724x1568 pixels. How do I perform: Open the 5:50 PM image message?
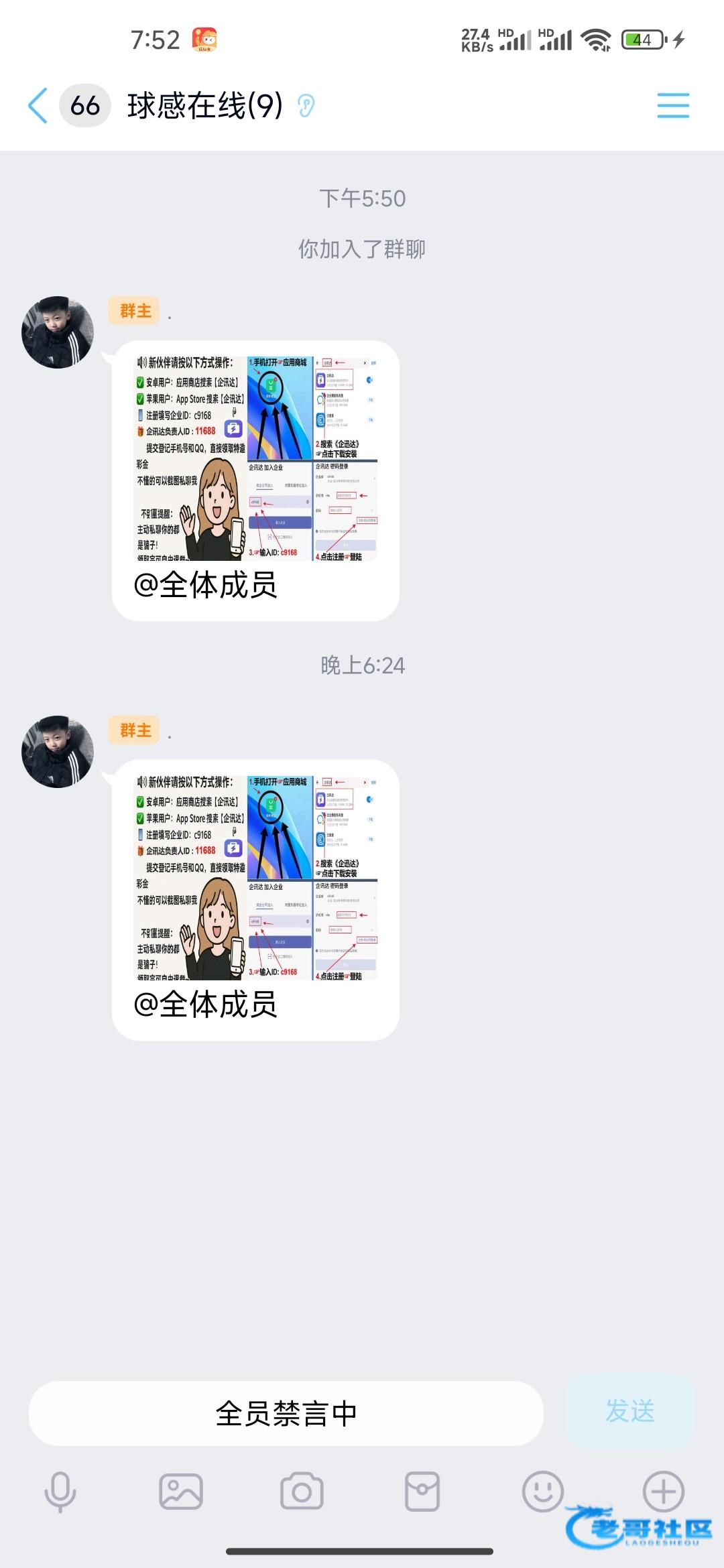coord(257,459)
